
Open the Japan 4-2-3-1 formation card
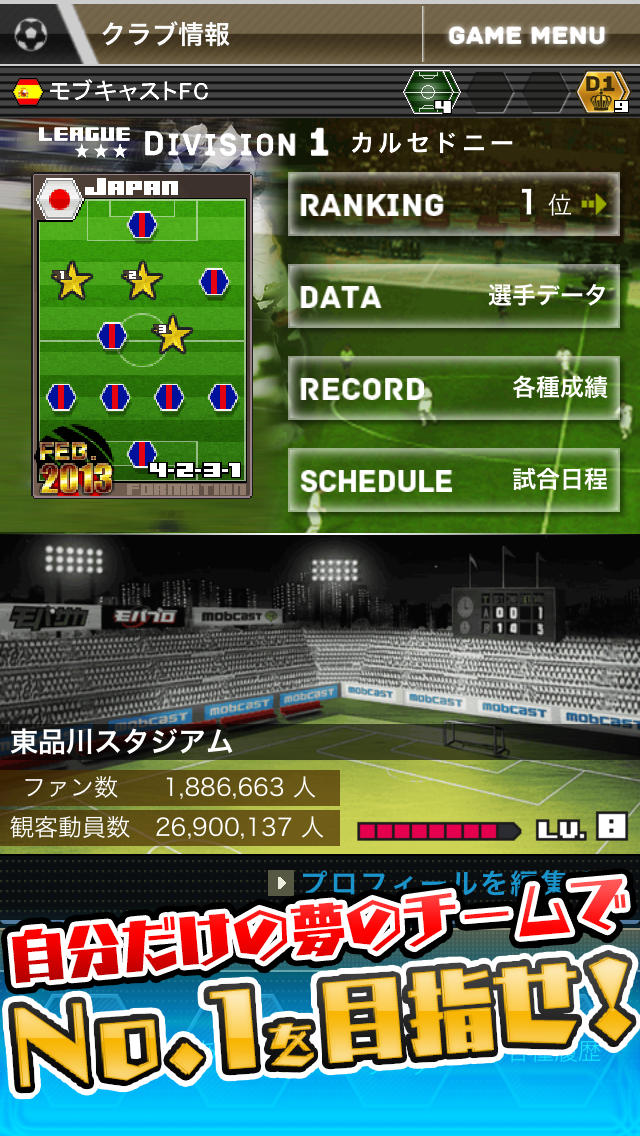(143, 336)
